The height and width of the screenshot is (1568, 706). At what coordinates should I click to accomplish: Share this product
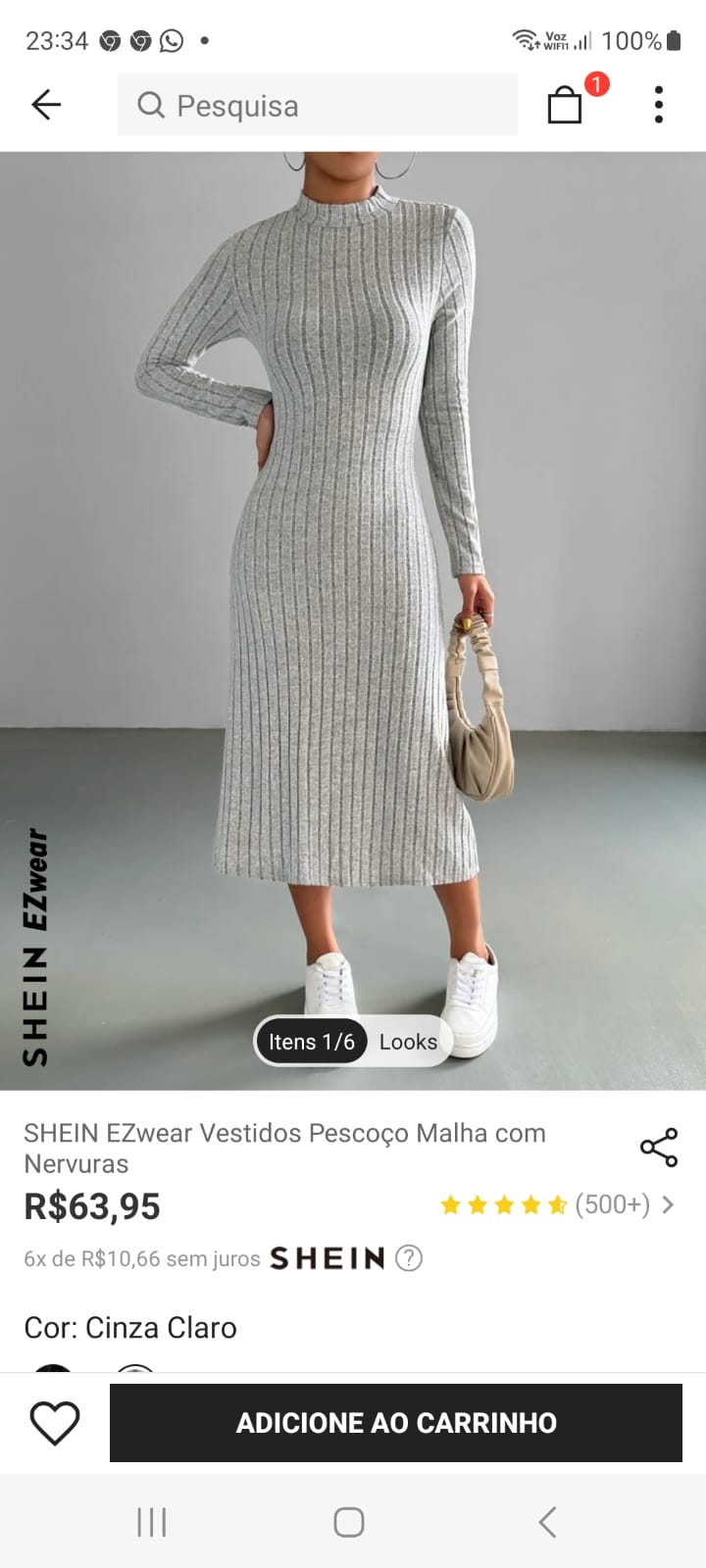[x=658, y=1148]
